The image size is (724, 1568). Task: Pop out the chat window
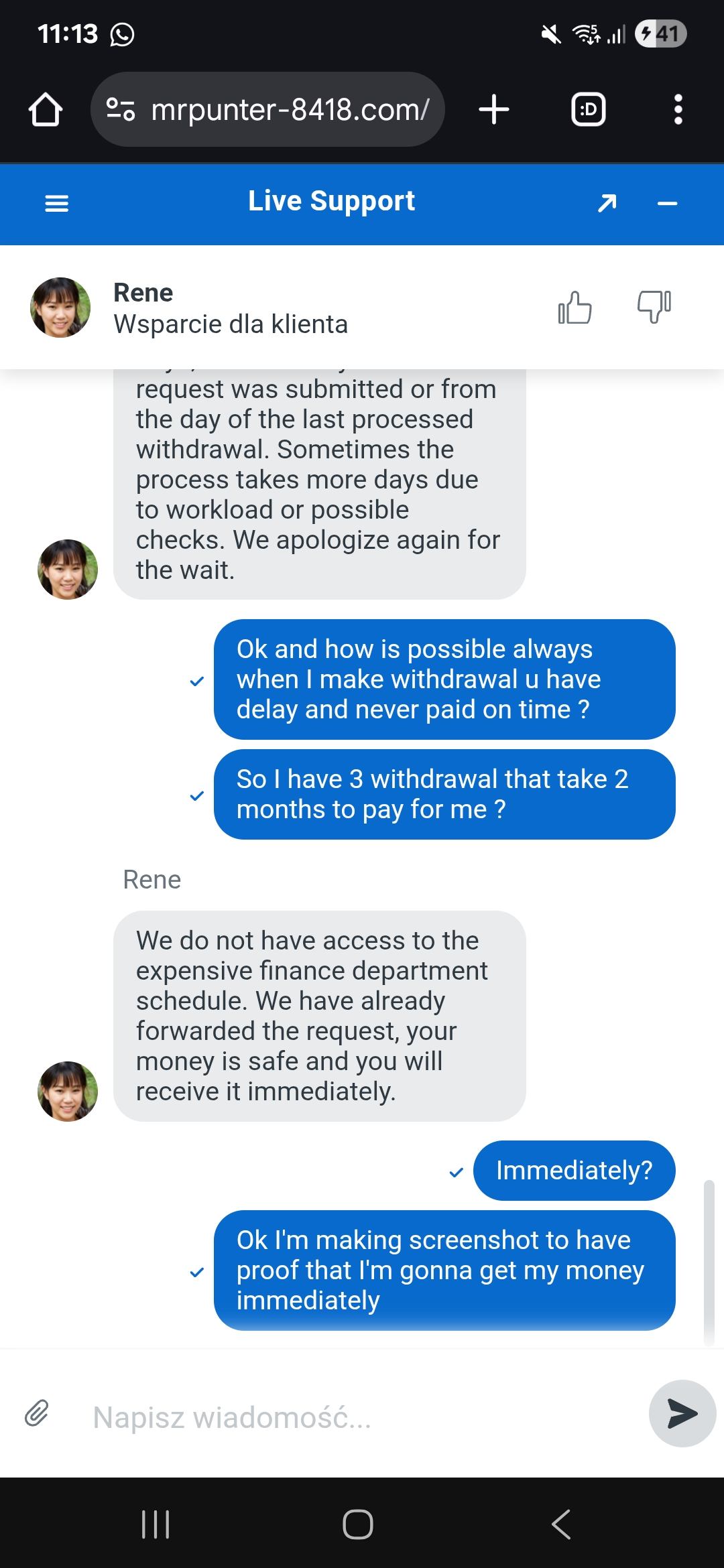[607, 203]
